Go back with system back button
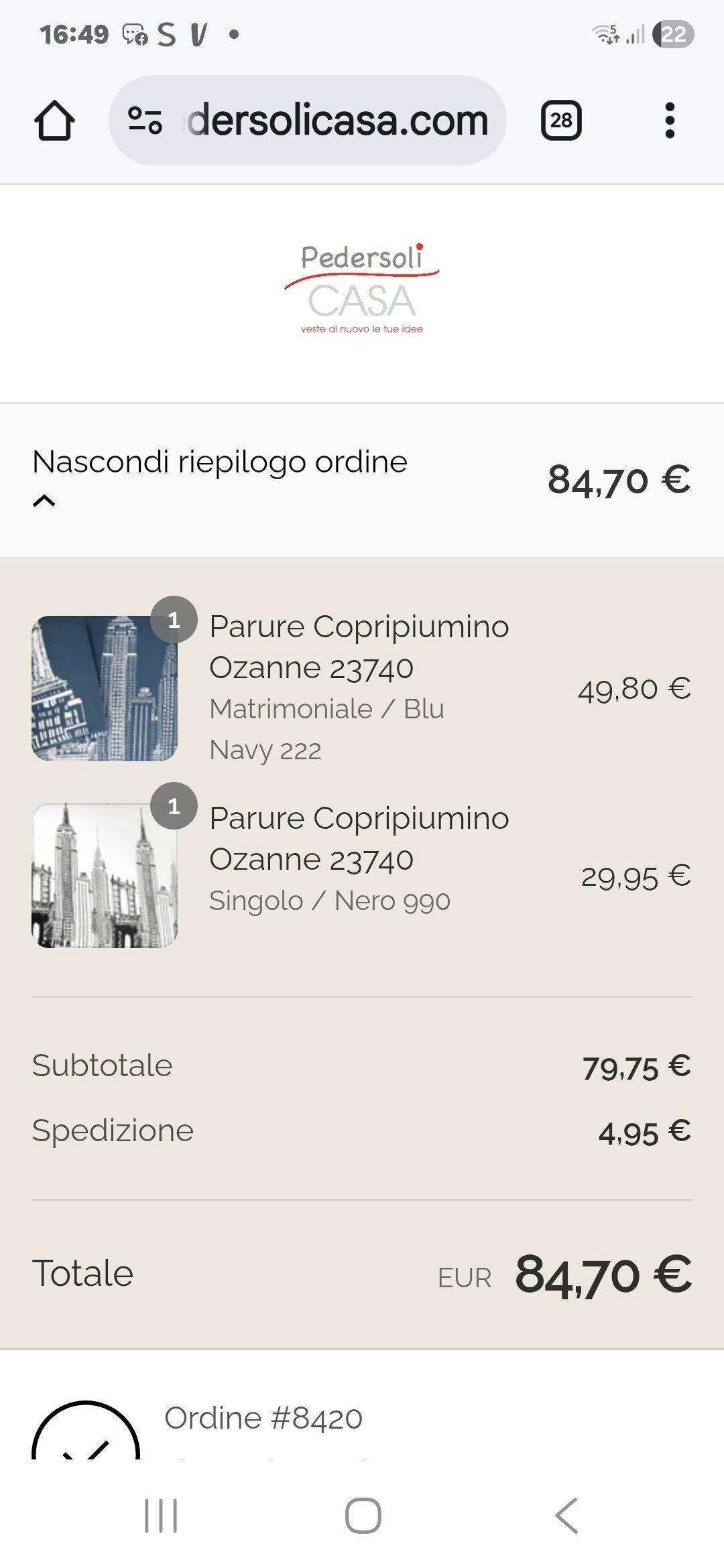The width and height of the screenshot is (724, 1568). [566, 1516]
